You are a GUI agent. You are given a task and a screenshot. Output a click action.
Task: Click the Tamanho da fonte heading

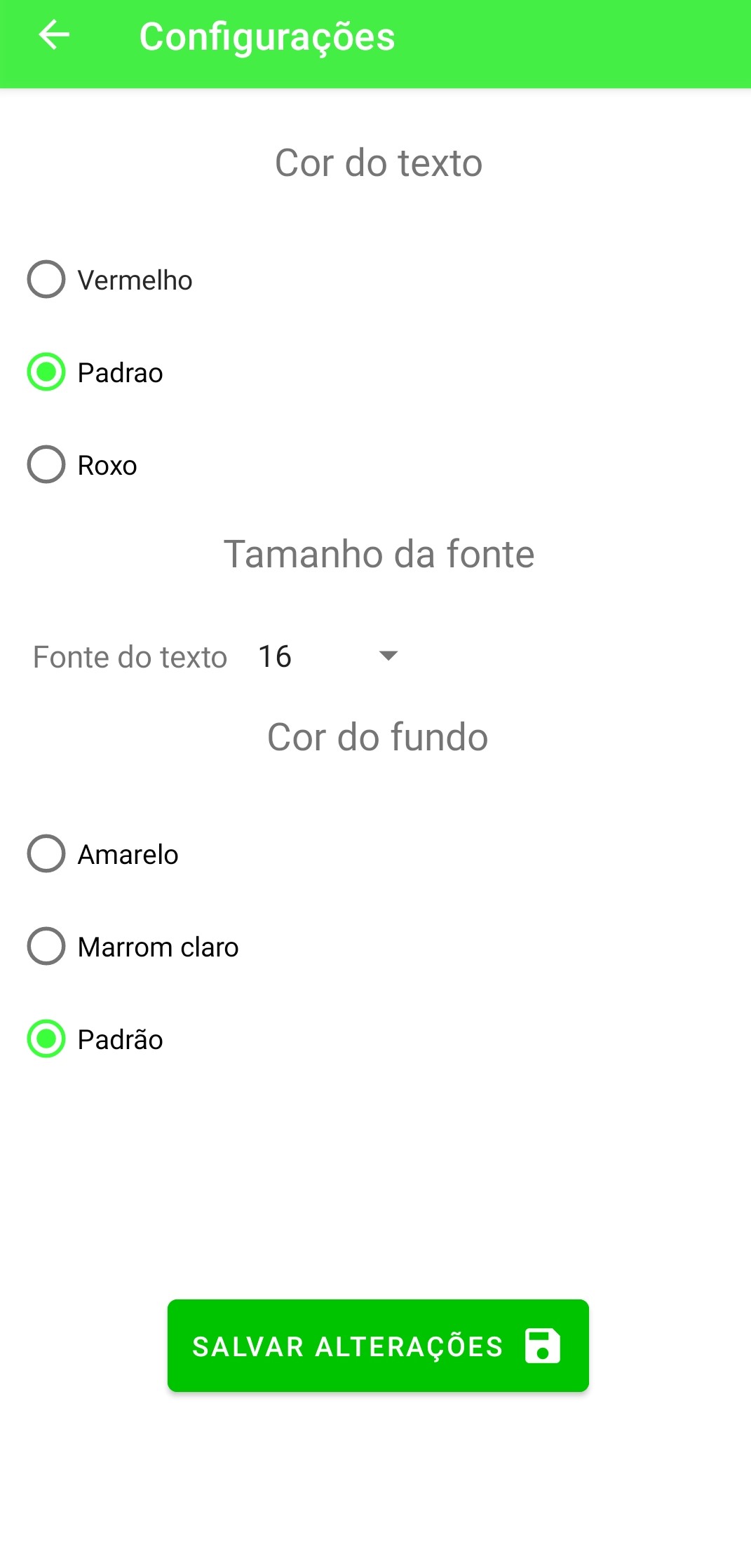[378, 553]
